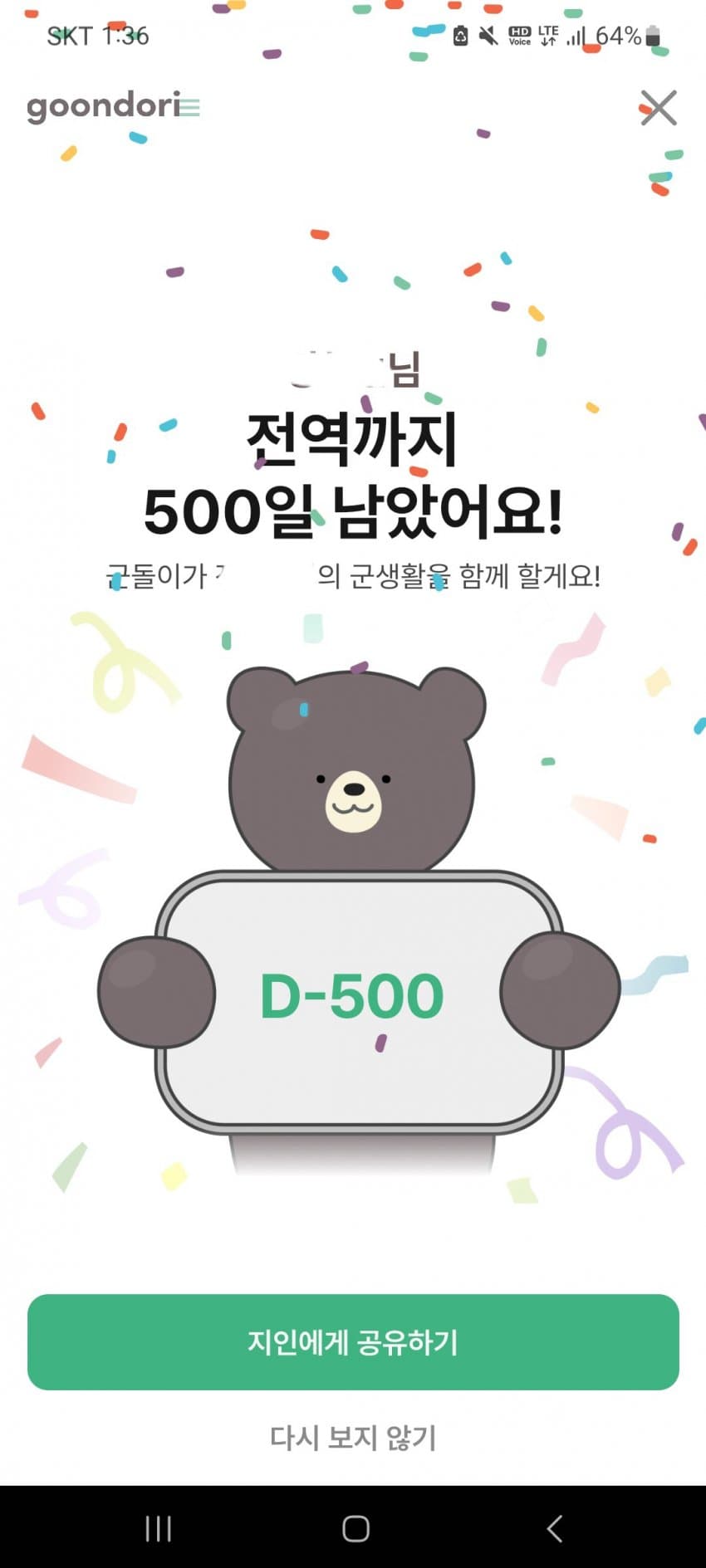Image resolution: width=706 pixels, height=1568 pixels.
Task: Select 다시 보지 않기 to hide this popup
Action: 353,1437
